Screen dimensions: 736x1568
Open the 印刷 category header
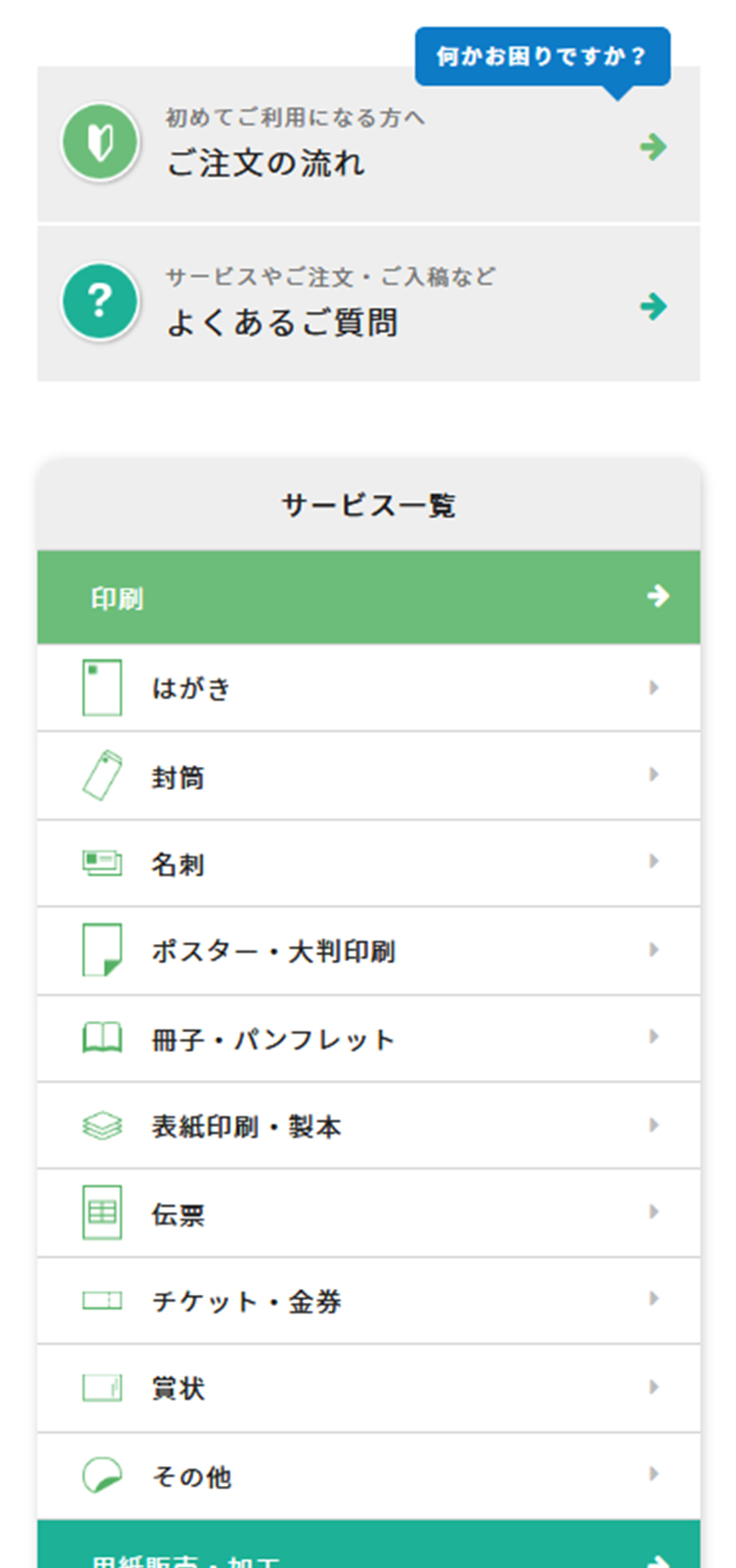(x=368, y=597)
